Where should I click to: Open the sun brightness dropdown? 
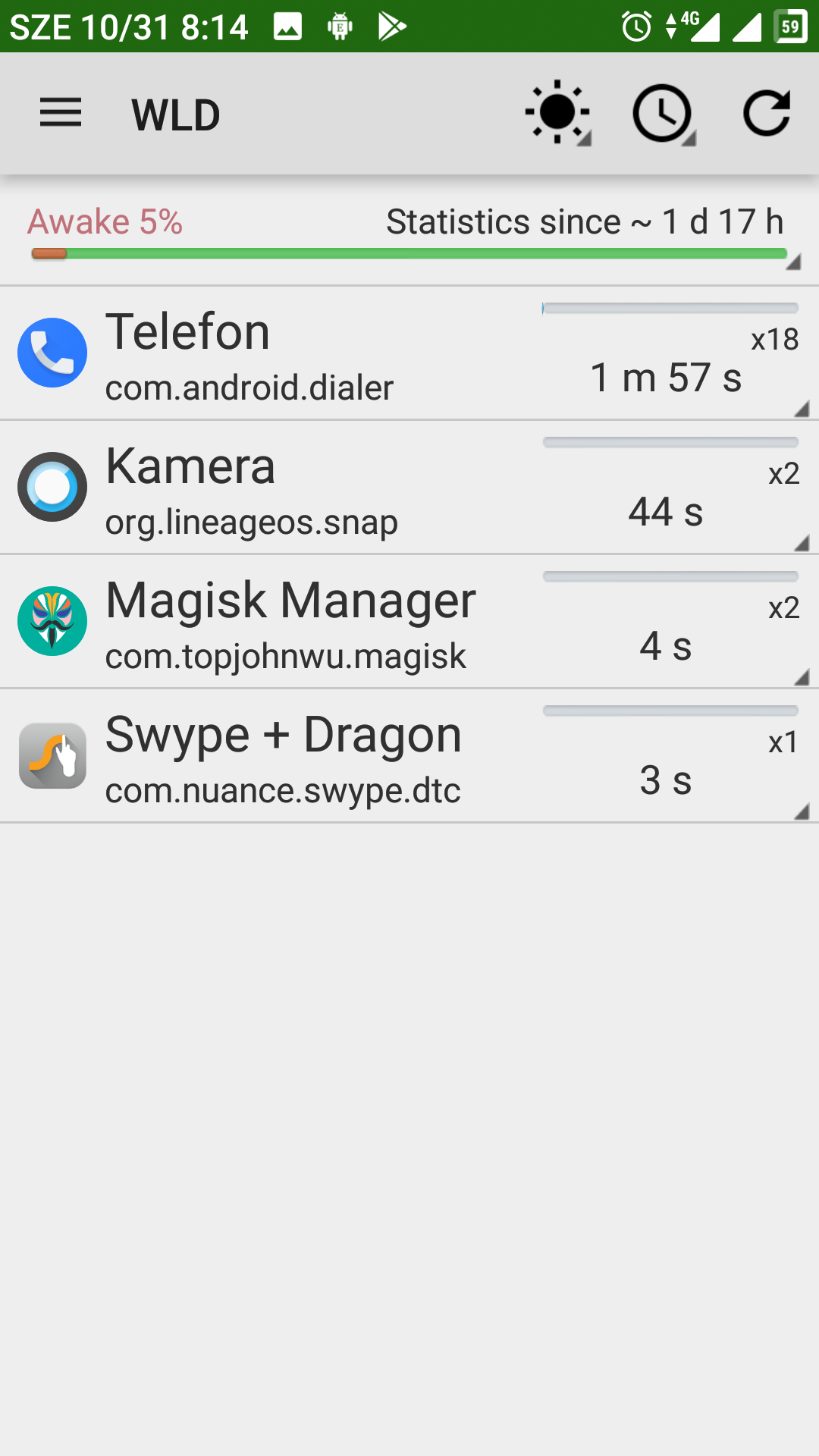(x=558, y=114)
